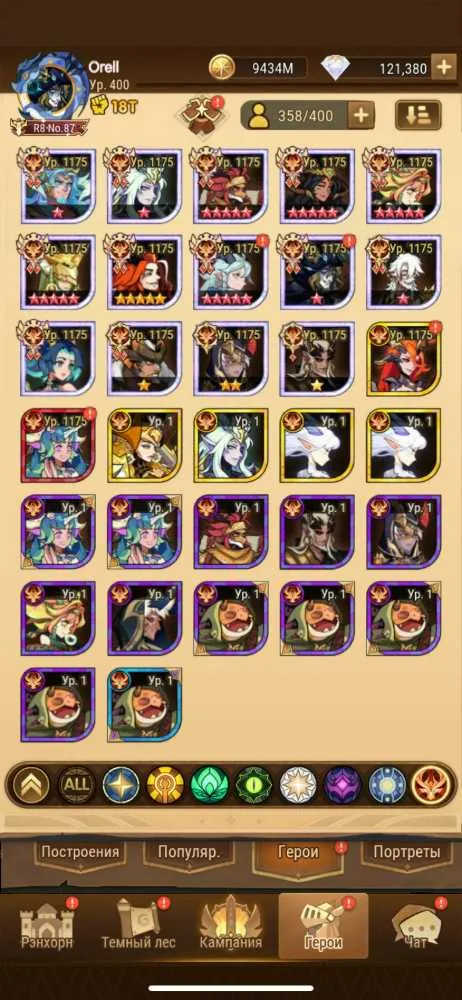Filter heroes by the red demon faction
The image size is (462, 1000).
[x=431, y=785]
